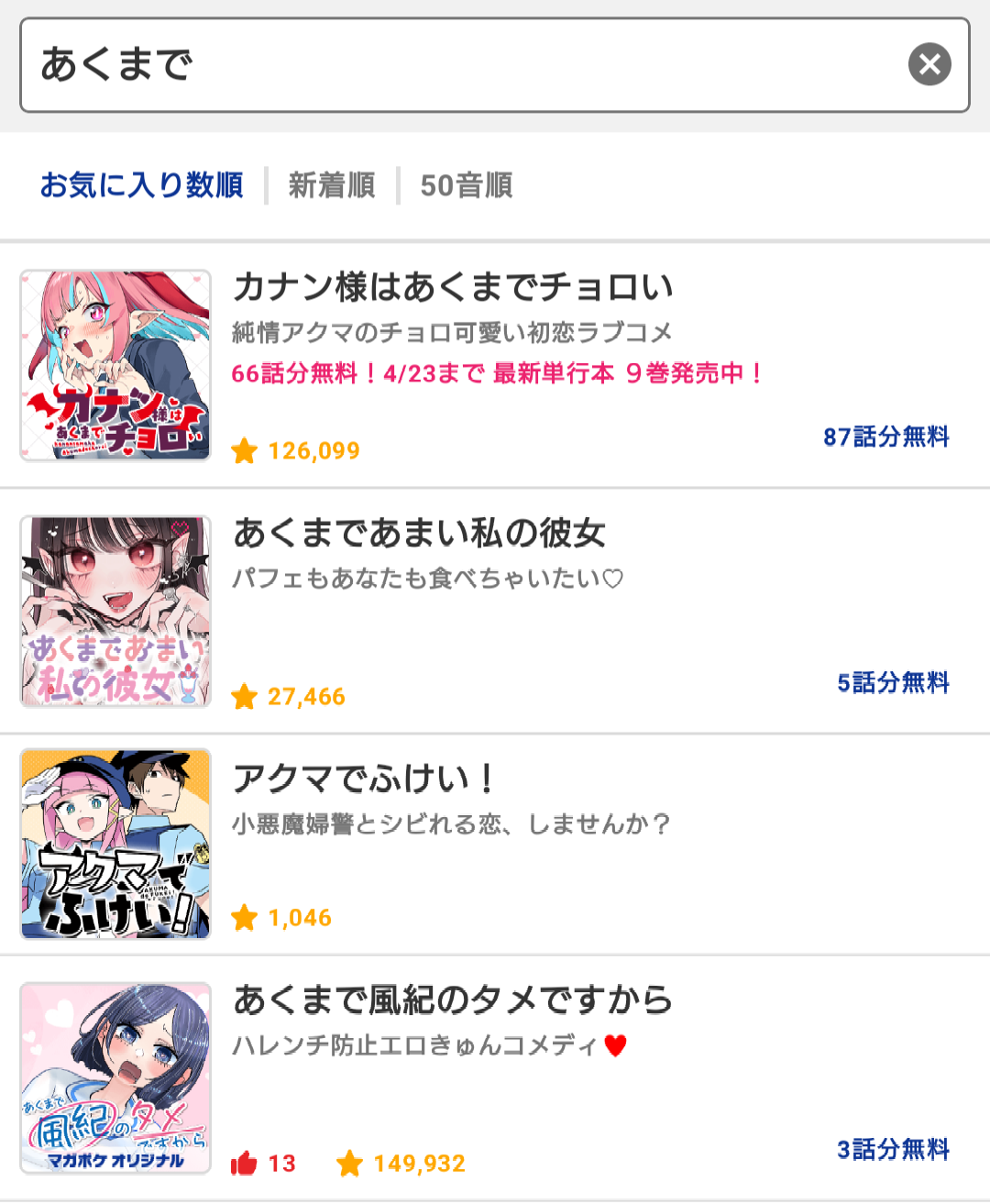Switch sorting to 新着順

[332, 185]
